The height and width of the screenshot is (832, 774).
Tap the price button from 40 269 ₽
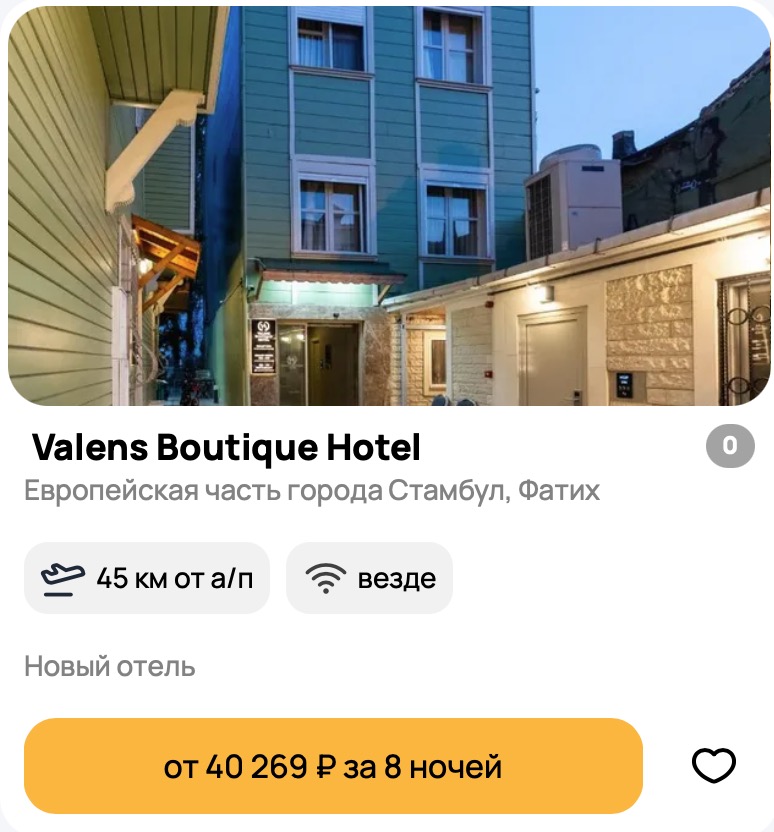click(333, 767)
